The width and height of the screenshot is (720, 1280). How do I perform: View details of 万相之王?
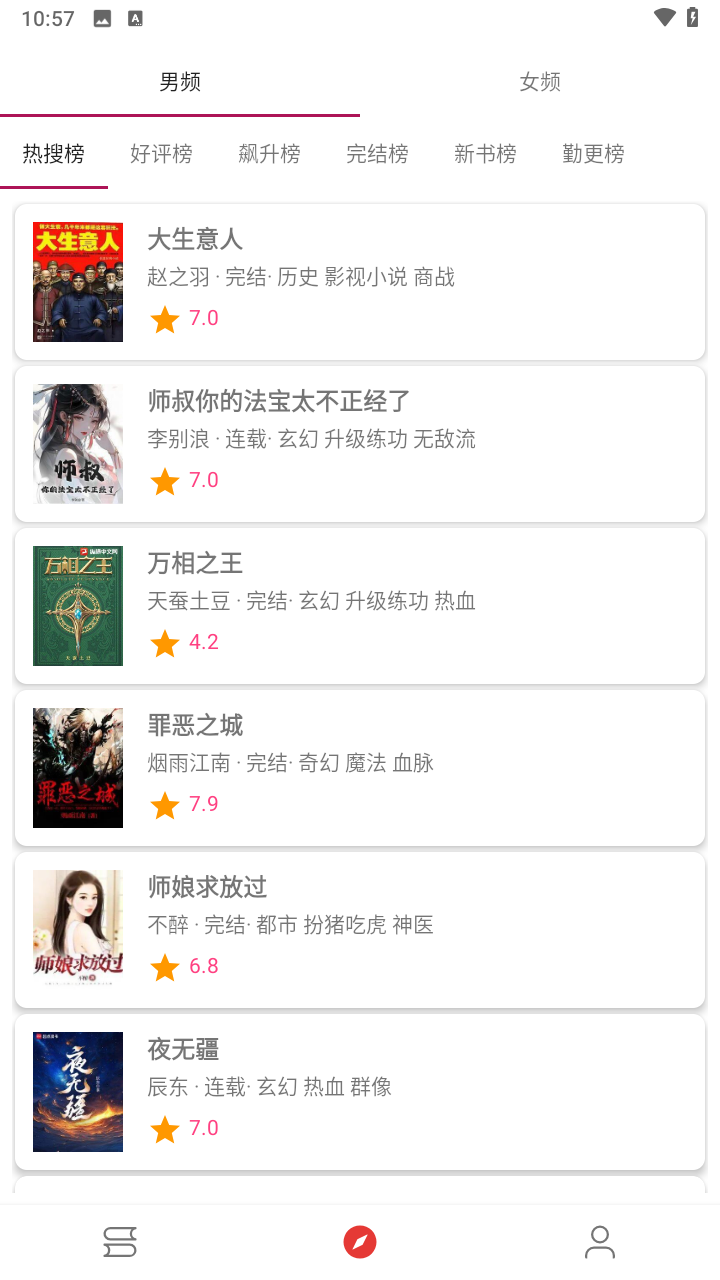(360, 606)
